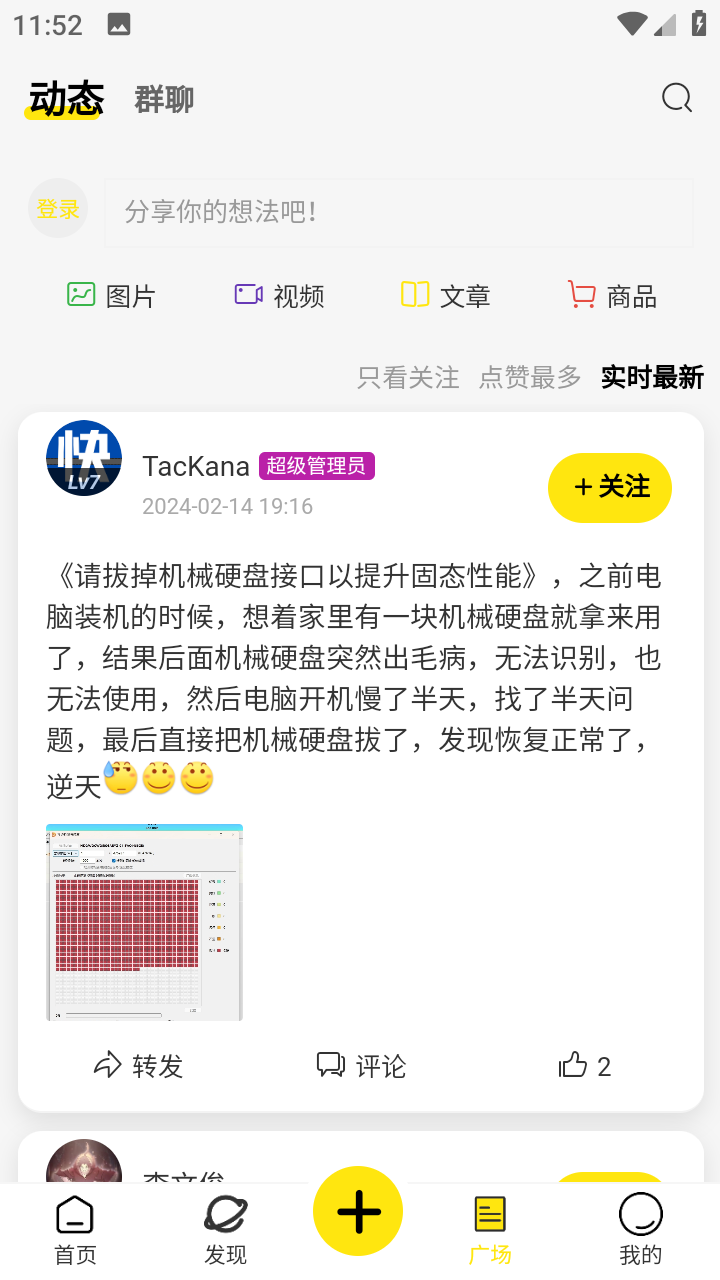Enable 实时最新 real-time latest sorting
720x1280 pixels.
point(651,378)
